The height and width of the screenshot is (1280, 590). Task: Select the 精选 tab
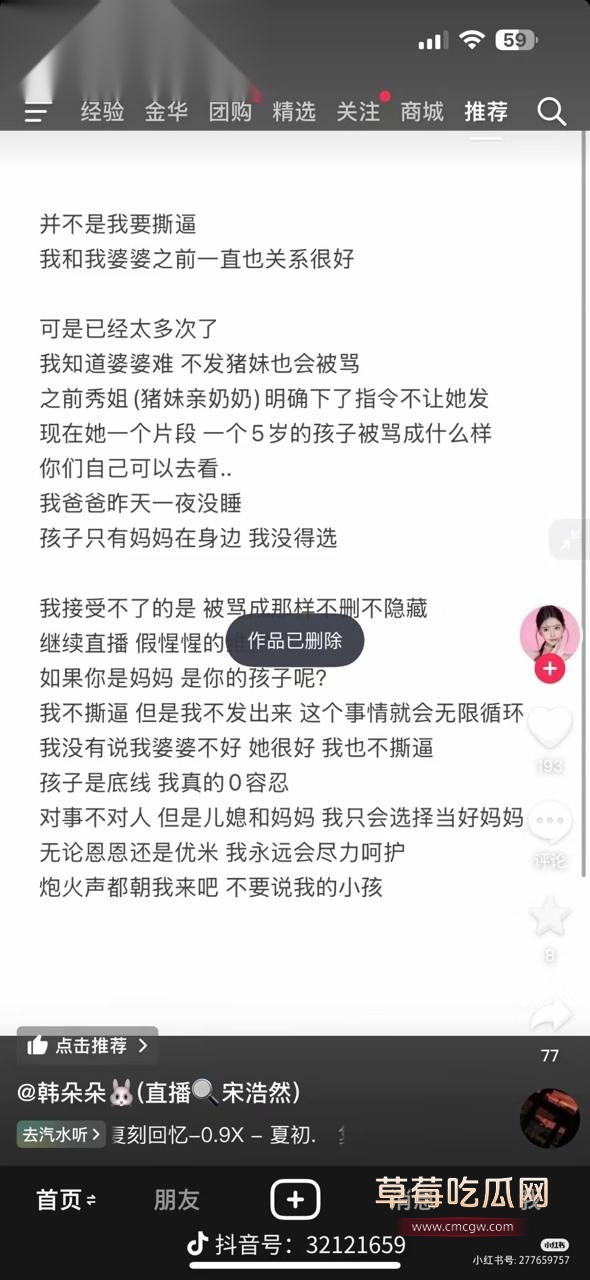294,112
